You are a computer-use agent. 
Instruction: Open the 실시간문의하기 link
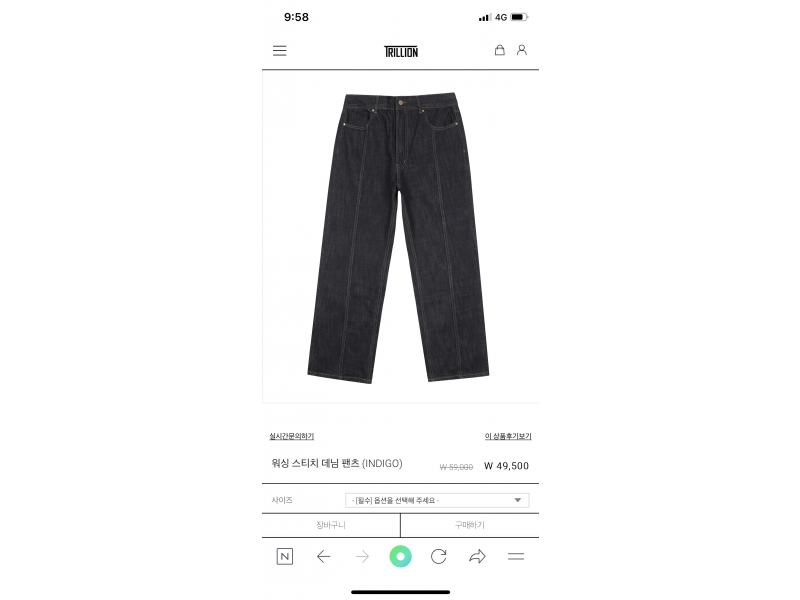pyautogui.click(x=292, y=436)
